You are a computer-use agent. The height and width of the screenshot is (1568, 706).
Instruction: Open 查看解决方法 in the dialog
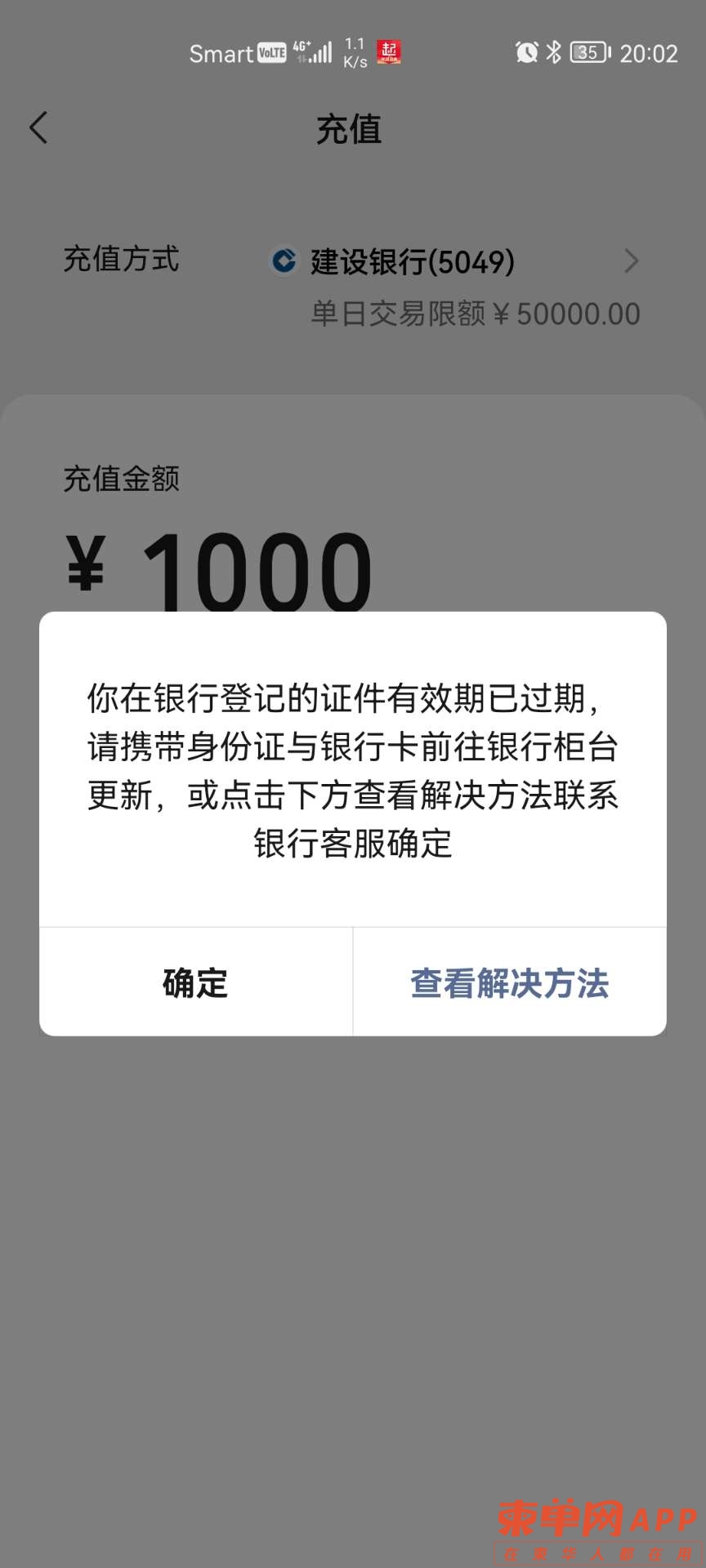click(x=509, y=982)
